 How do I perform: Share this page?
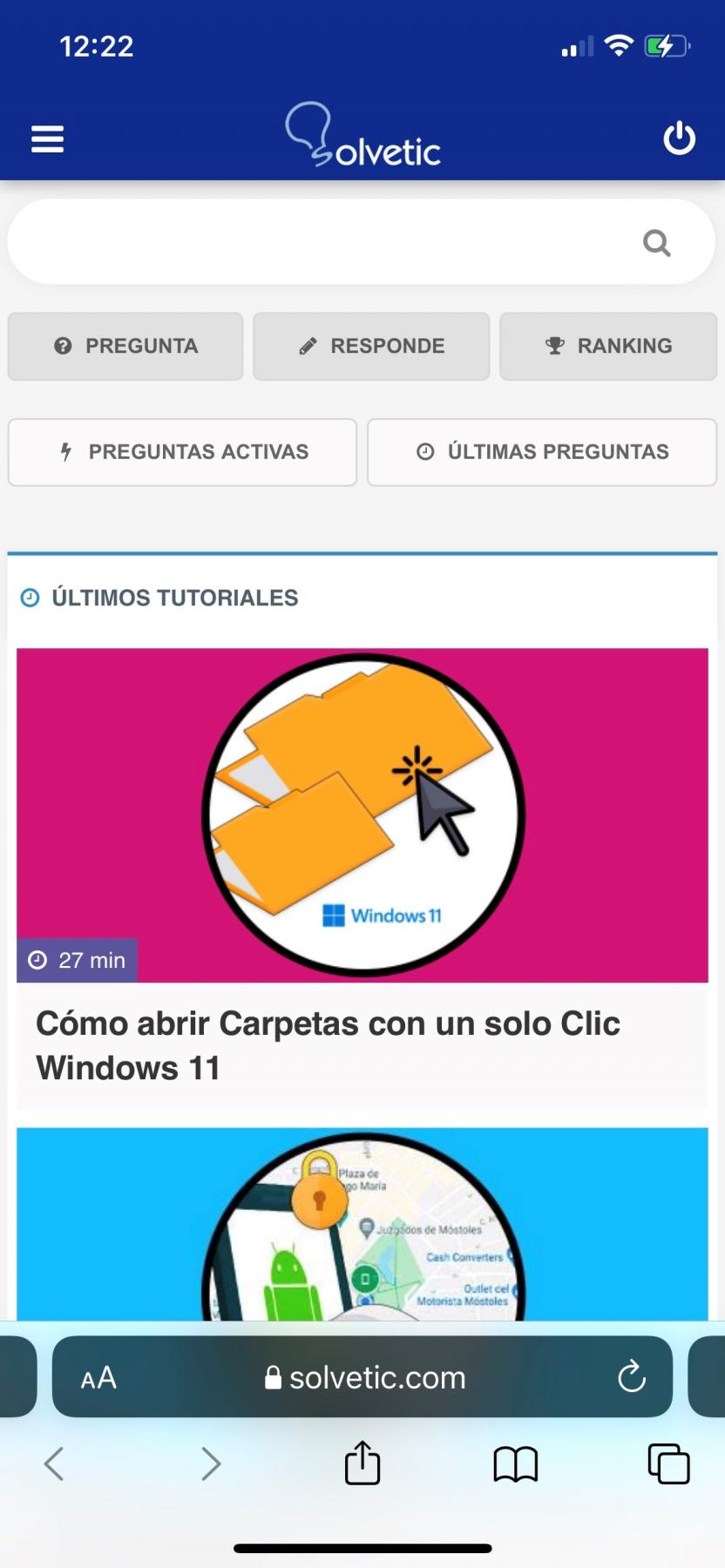point(362,1463)
